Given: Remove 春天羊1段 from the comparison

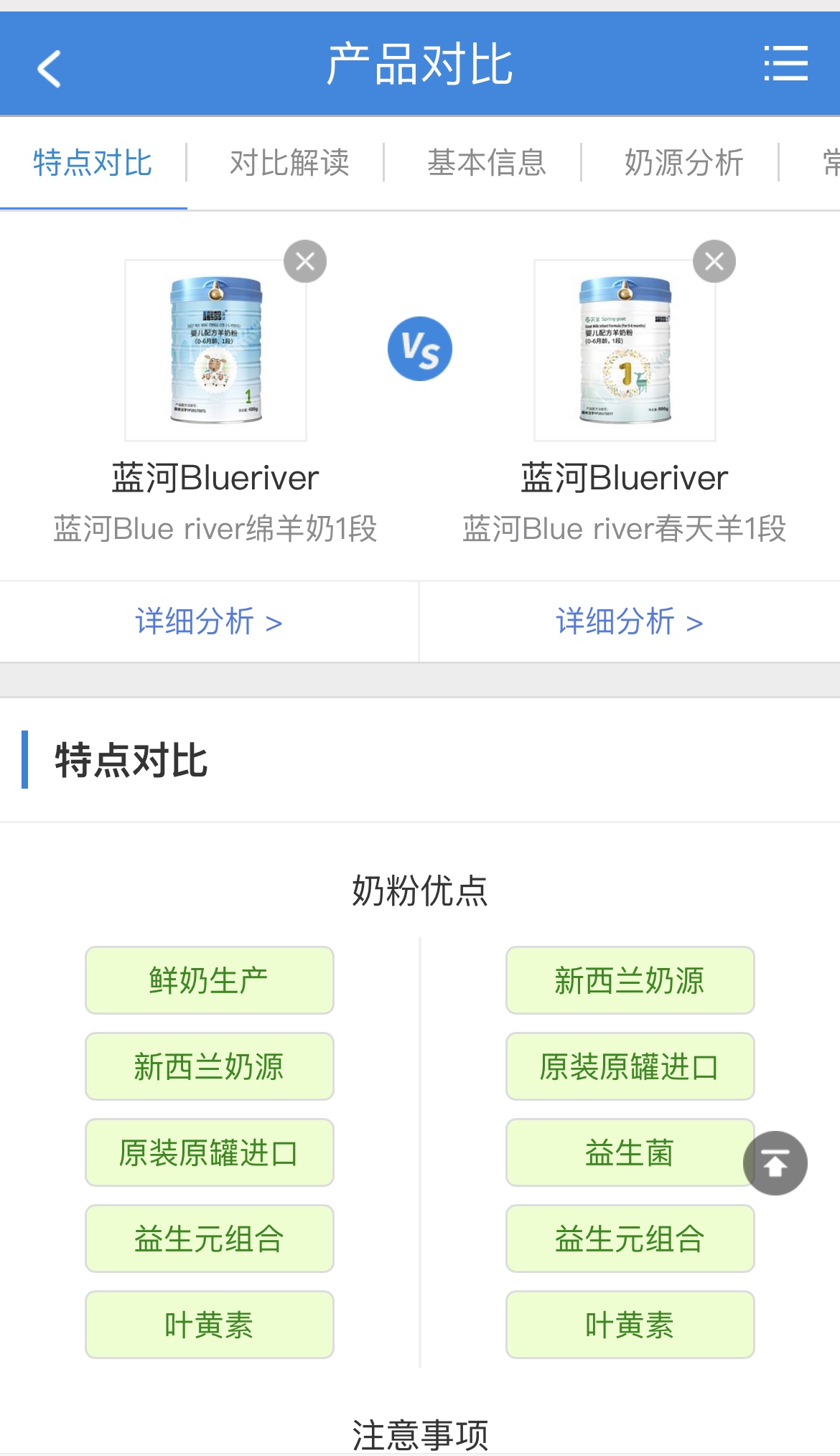Looking at the screenshot, I should pyautogui.click(x=714, y=261).
